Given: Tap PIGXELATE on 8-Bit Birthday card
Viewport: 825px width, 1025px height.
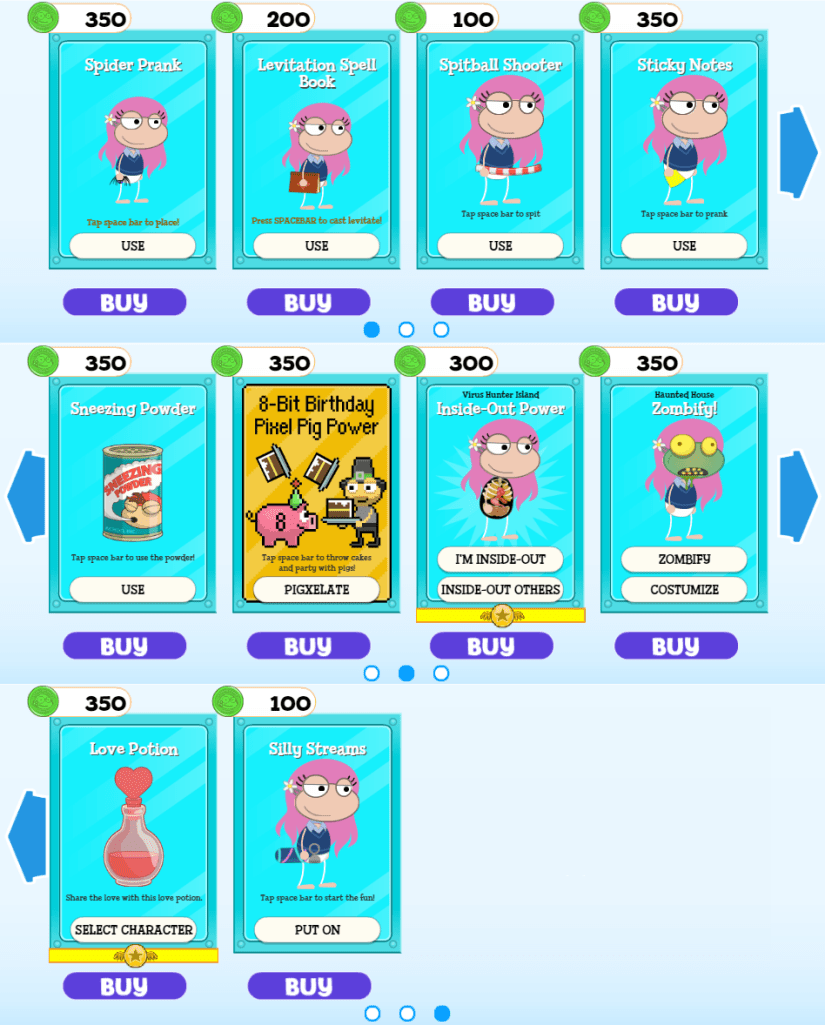Looking at the screenshot, I should 316,590.
